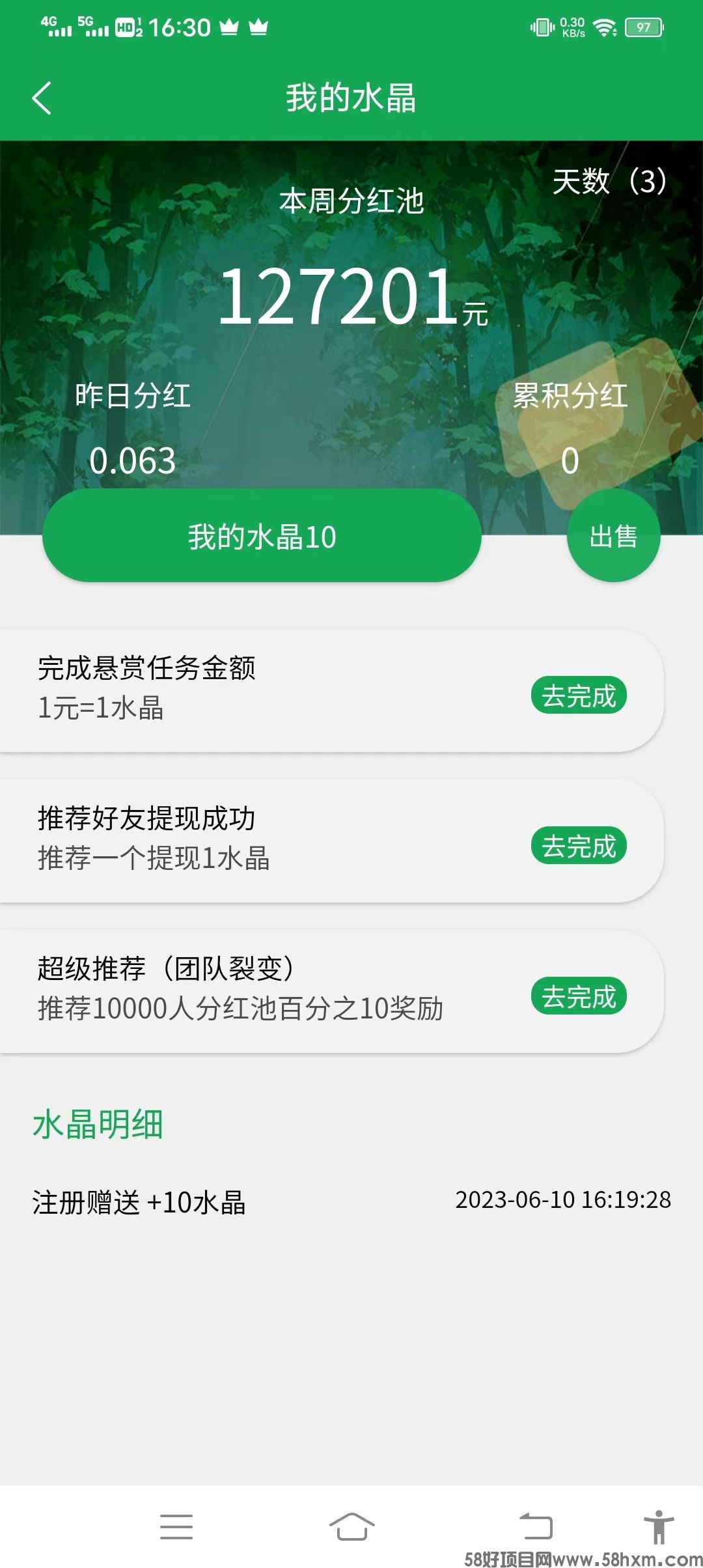Tap 去完成 for 超级推荐 (团队裂变)

(x=578, y=996)
